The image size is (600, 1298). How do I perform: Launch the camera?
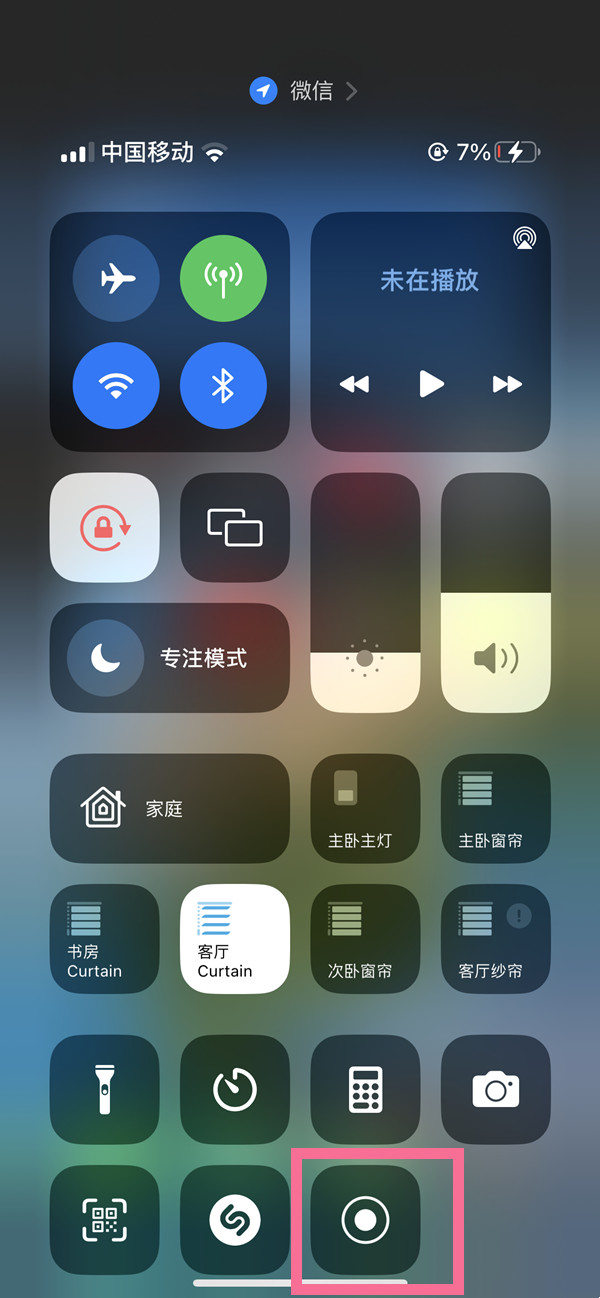(x=495, y=1089)
